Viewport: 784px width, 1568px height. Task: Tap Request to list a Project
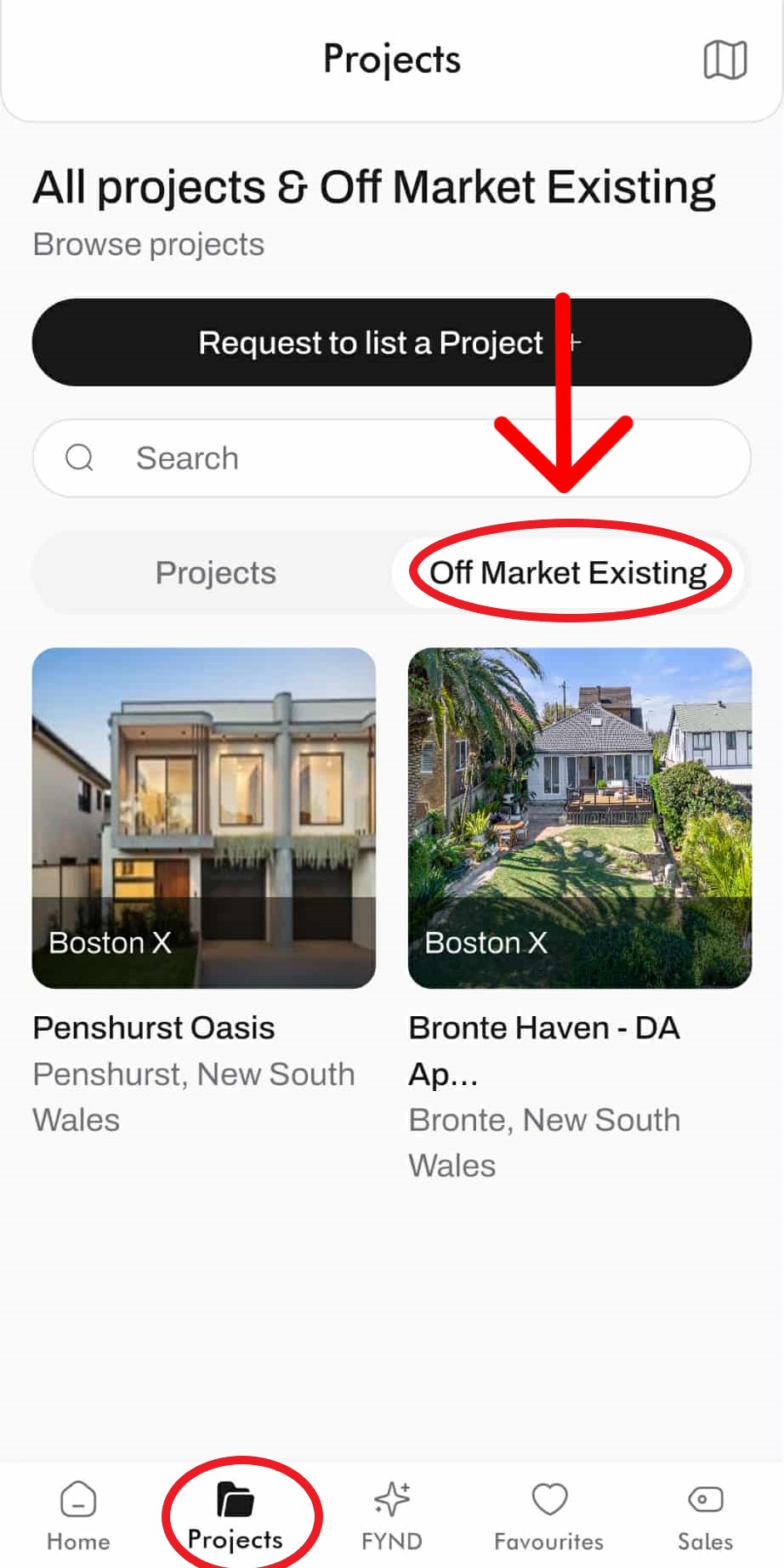[x=391, y=343]
